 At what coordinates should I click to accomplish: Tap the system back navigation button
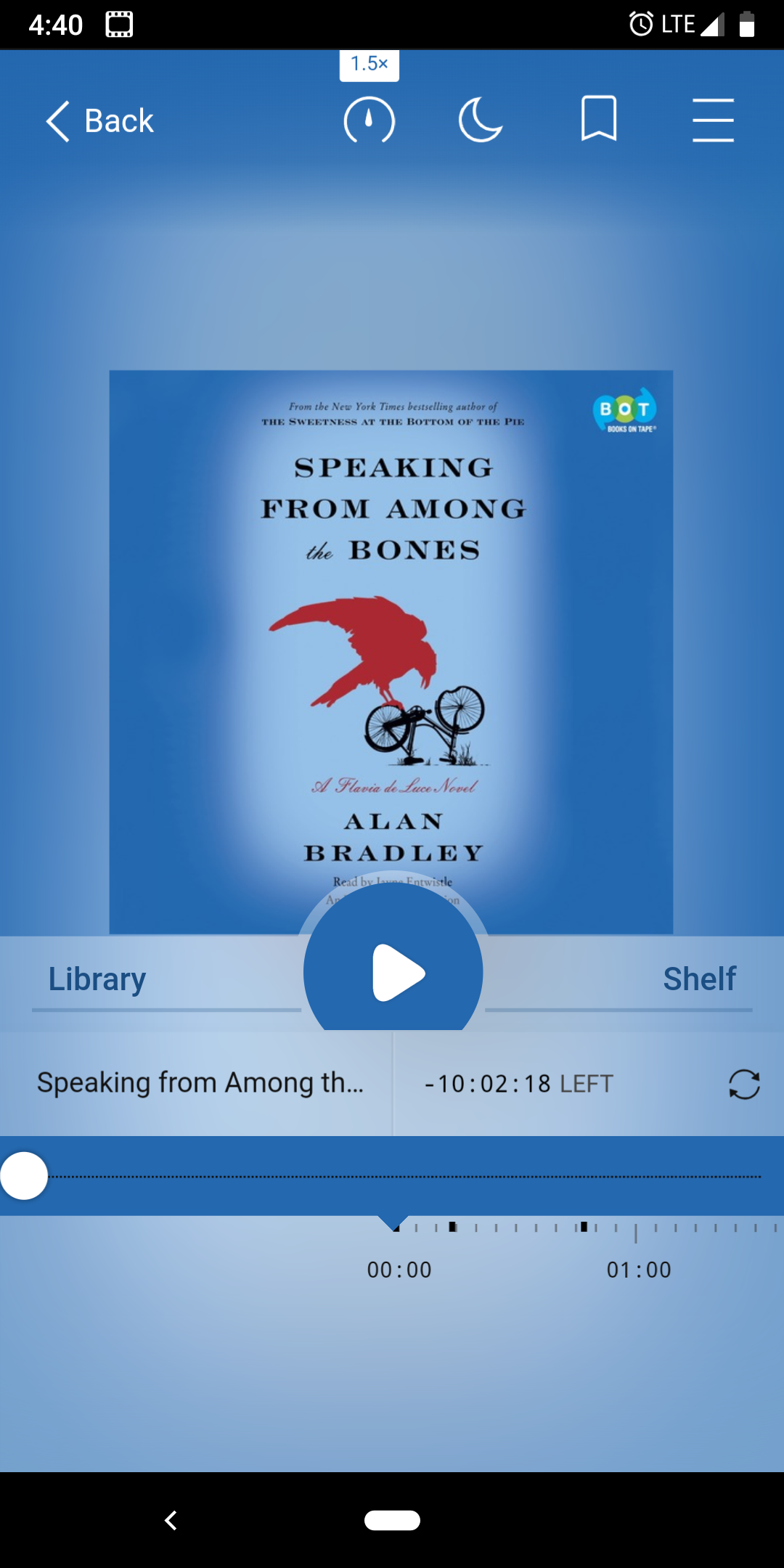coord(171,1520)
